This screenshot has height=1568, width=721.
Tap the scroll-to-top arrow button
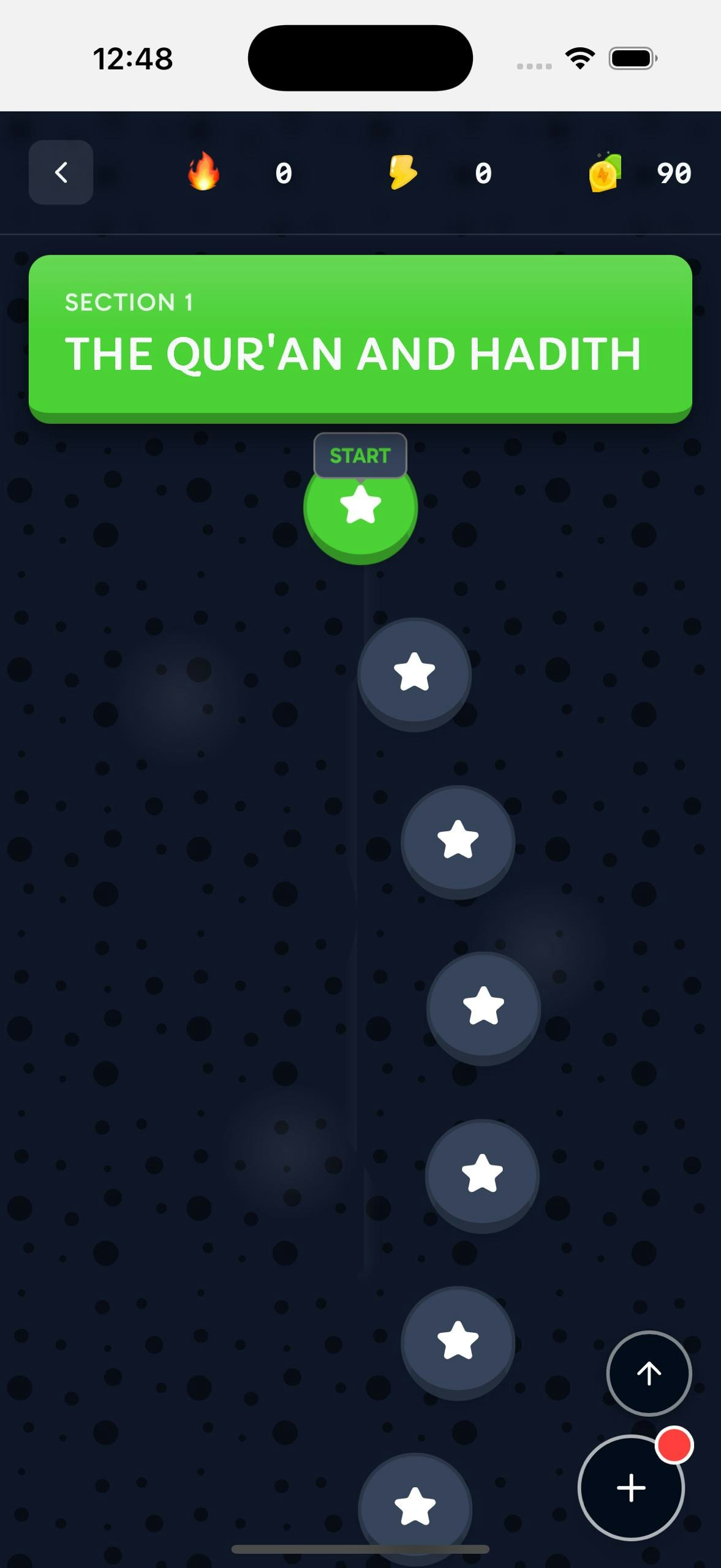click(649, 1373)
